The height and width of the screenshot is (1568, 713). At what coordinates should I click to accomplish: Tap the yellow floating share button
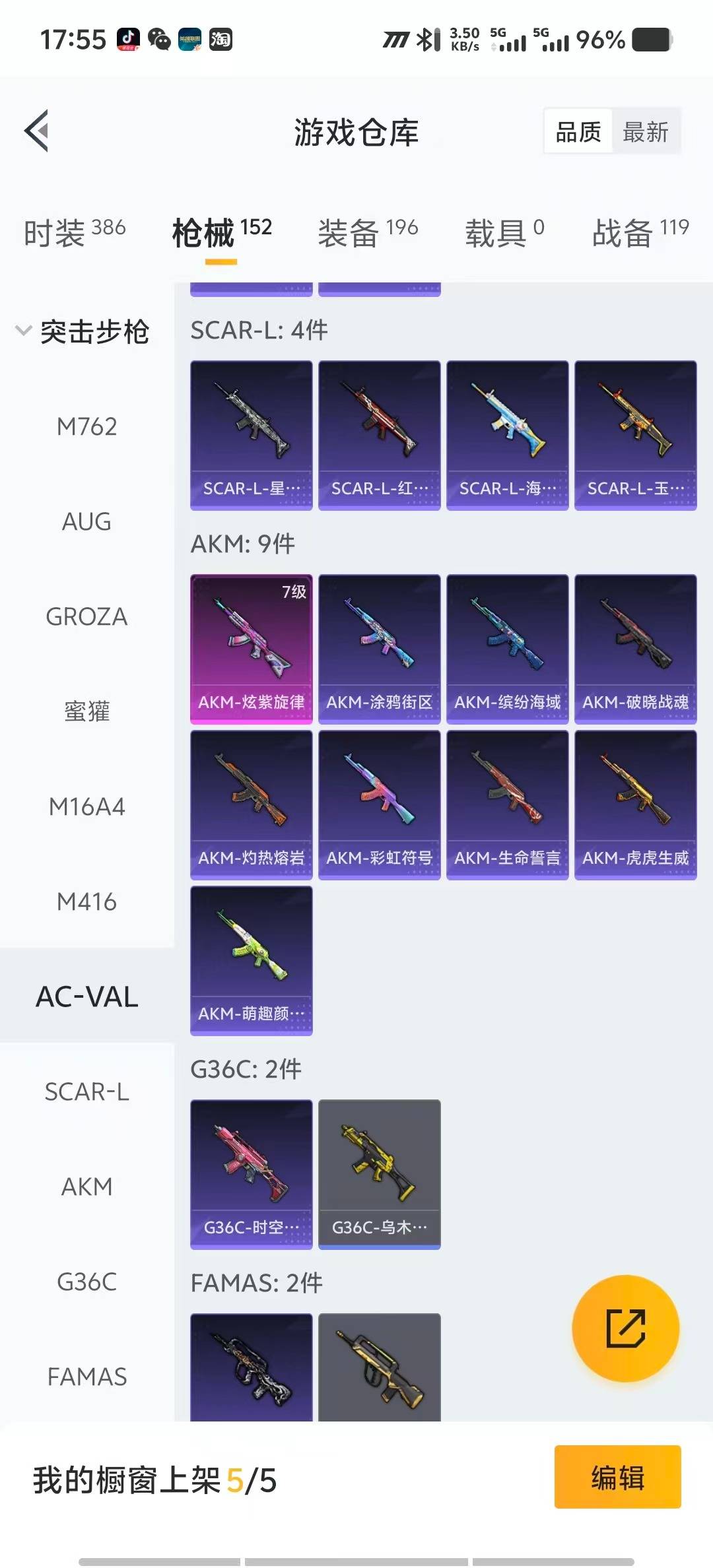pos(625,1328)
